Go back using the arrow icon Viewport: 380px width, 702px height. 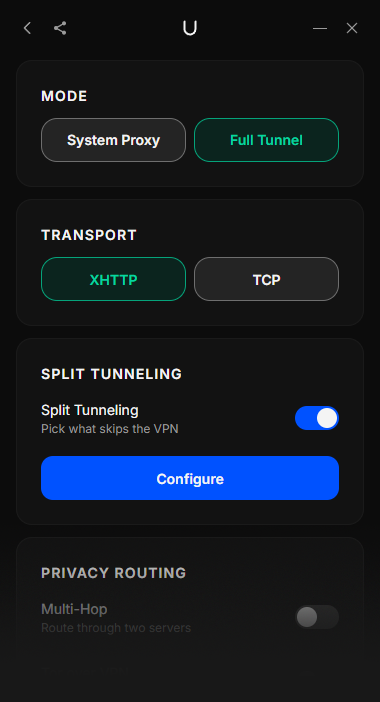point(27,28)
